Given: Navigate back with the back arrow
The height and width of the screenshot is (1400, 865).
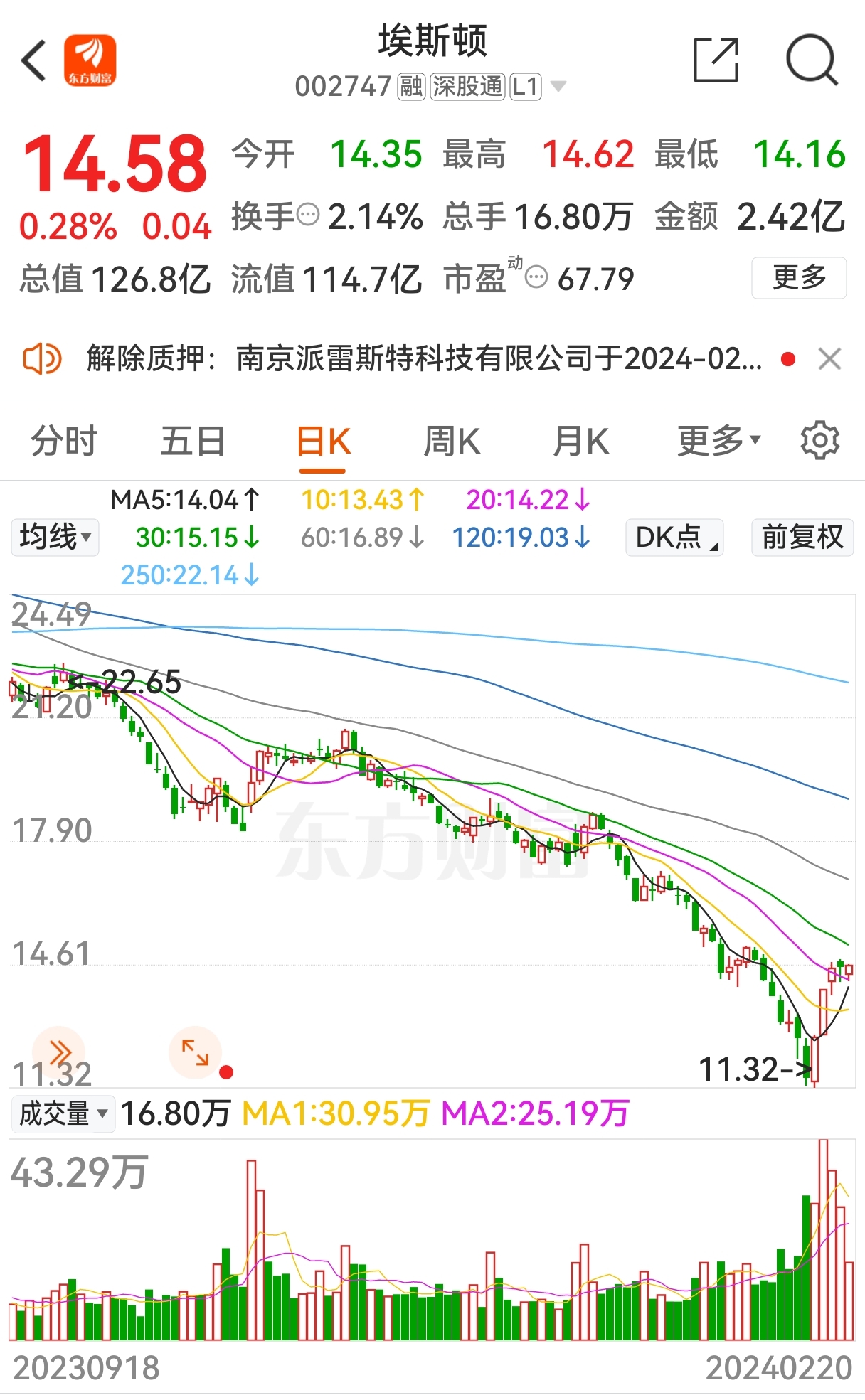Looking at the screenshot, I should (x=33, y=60).
